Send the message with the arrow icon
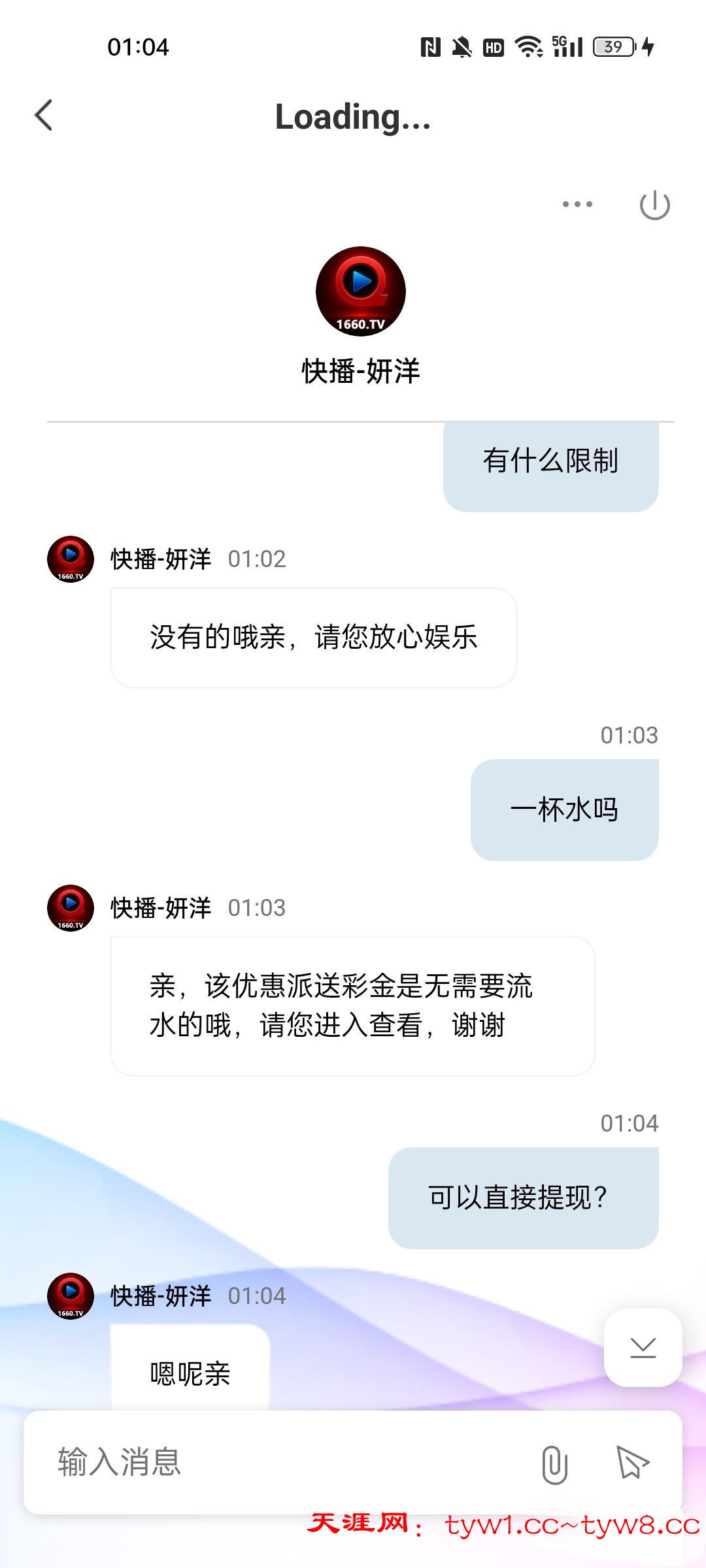Screen dimensions: 706x1568 632,1463
